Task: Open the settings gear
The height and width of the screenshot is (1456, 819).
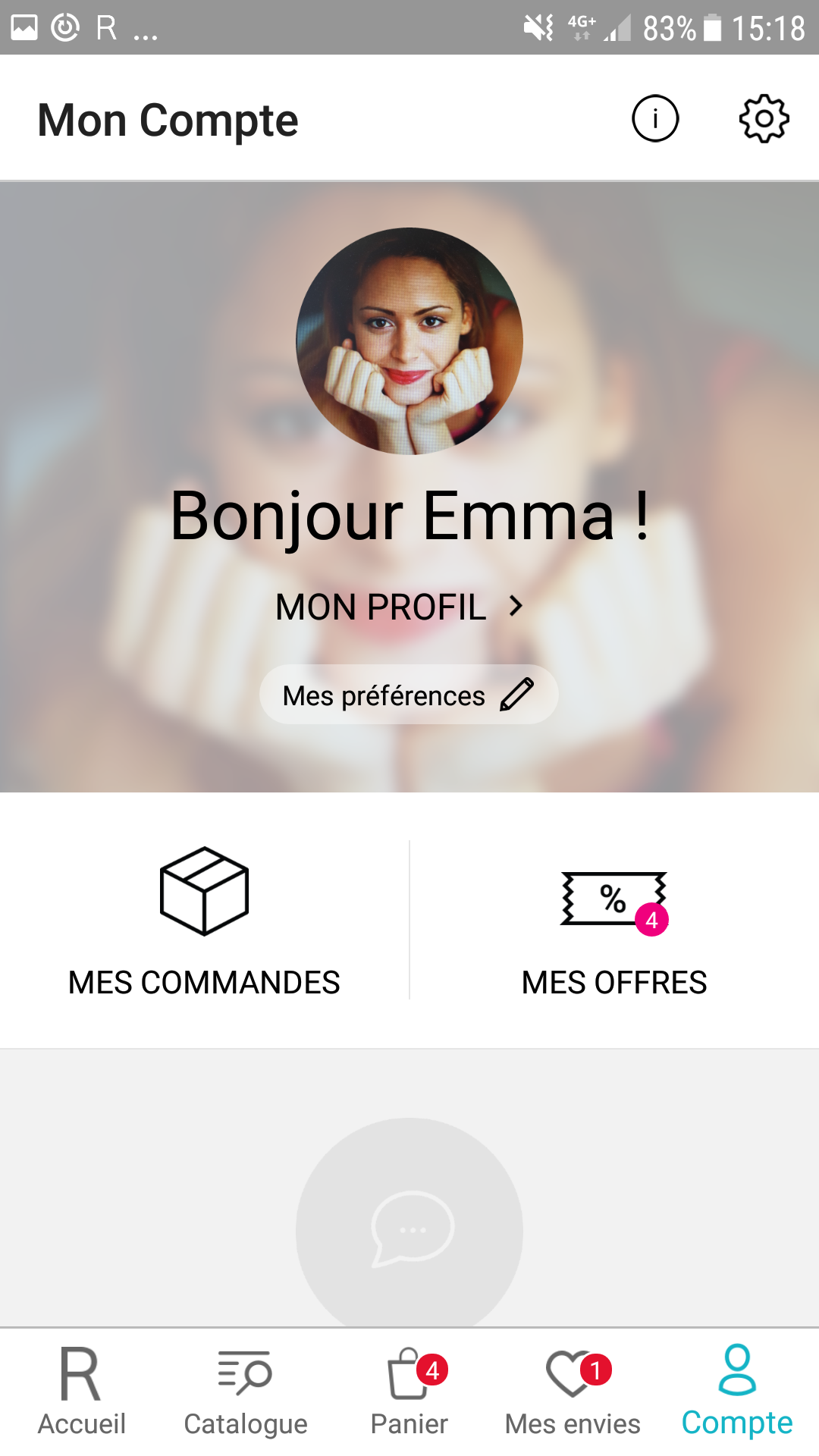Action: point(764,118)
